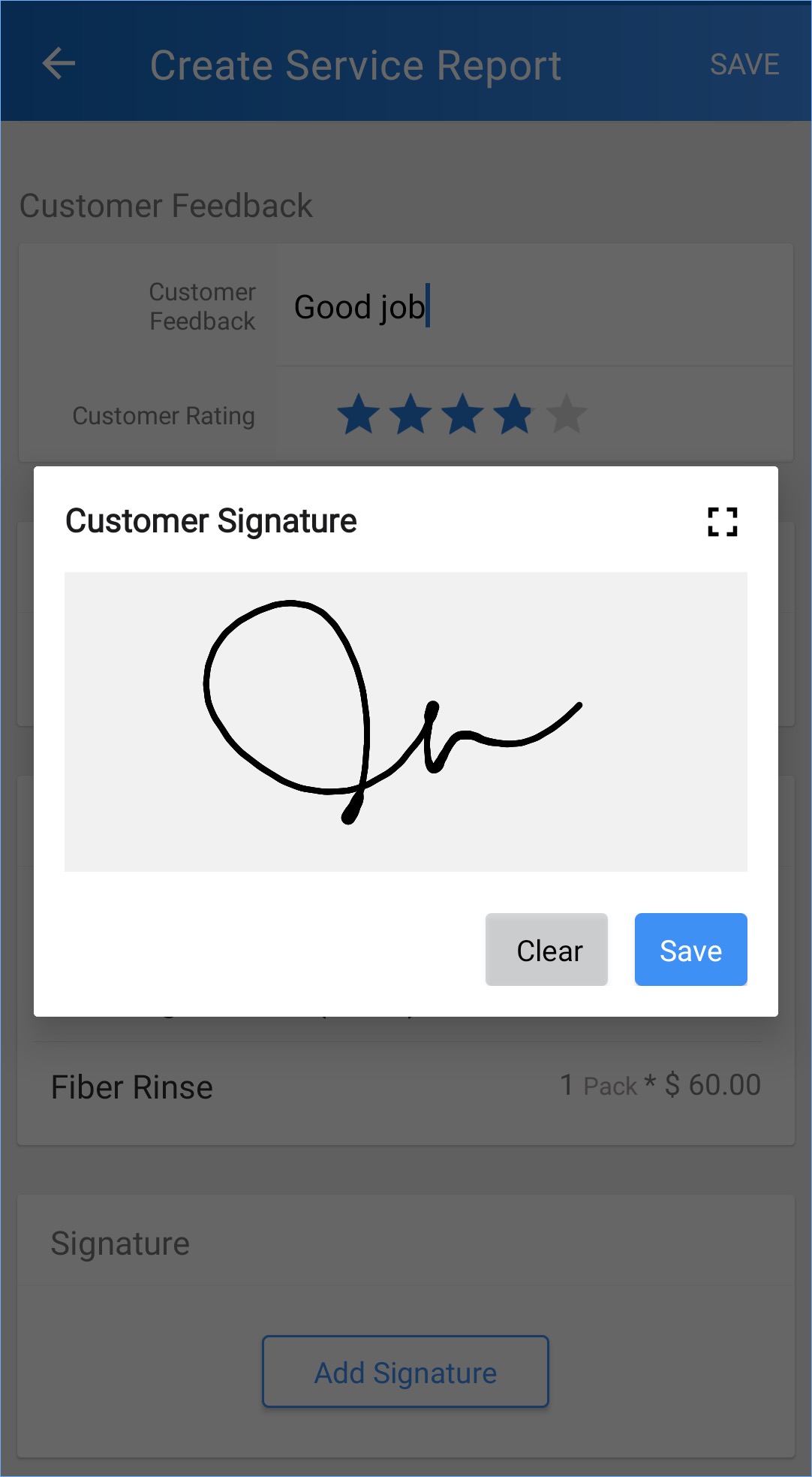The width and height of the screenshot is (812, 1477).
Task: Save the customer signature in the dialog
Action: (x=690, y=950)
